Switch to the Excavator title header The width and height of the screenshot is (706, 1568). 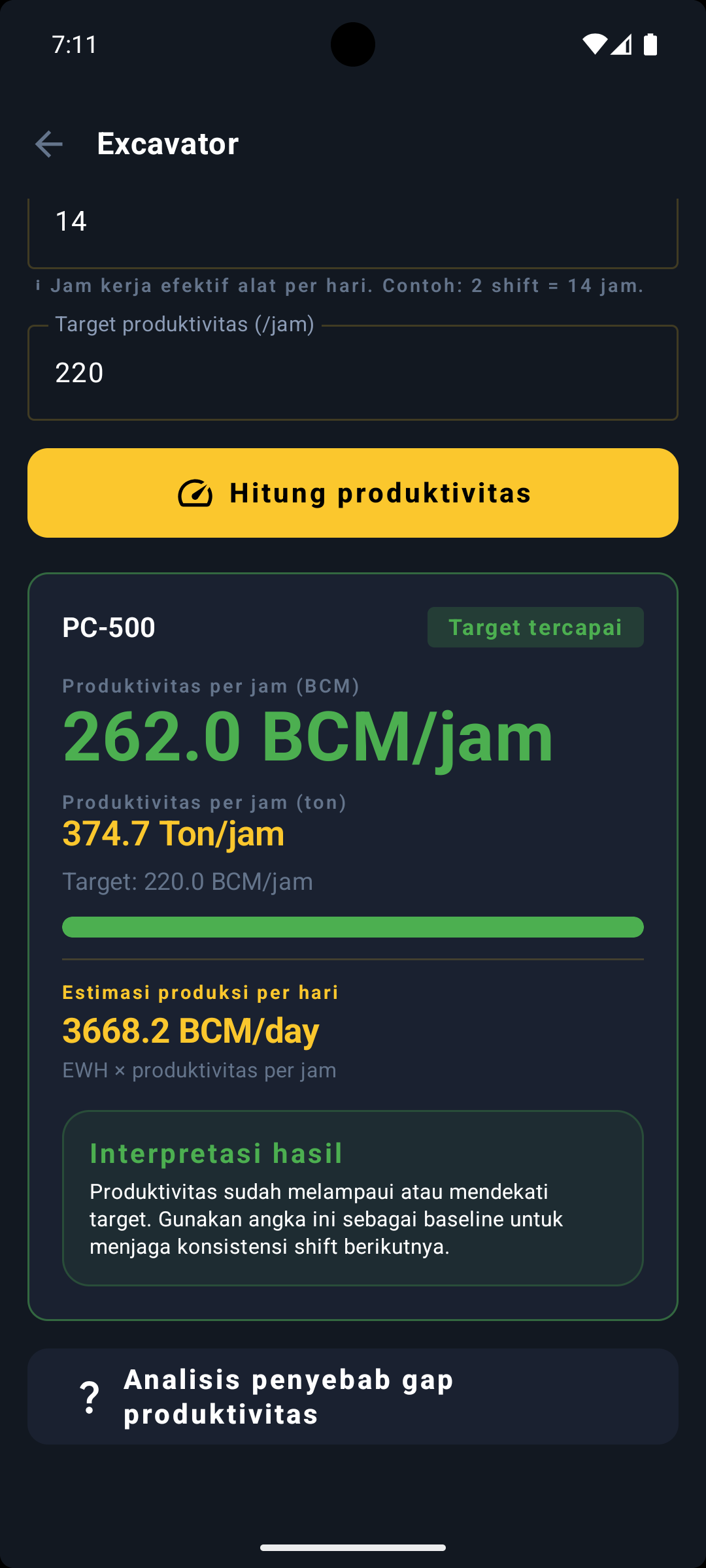coord(167,144)
